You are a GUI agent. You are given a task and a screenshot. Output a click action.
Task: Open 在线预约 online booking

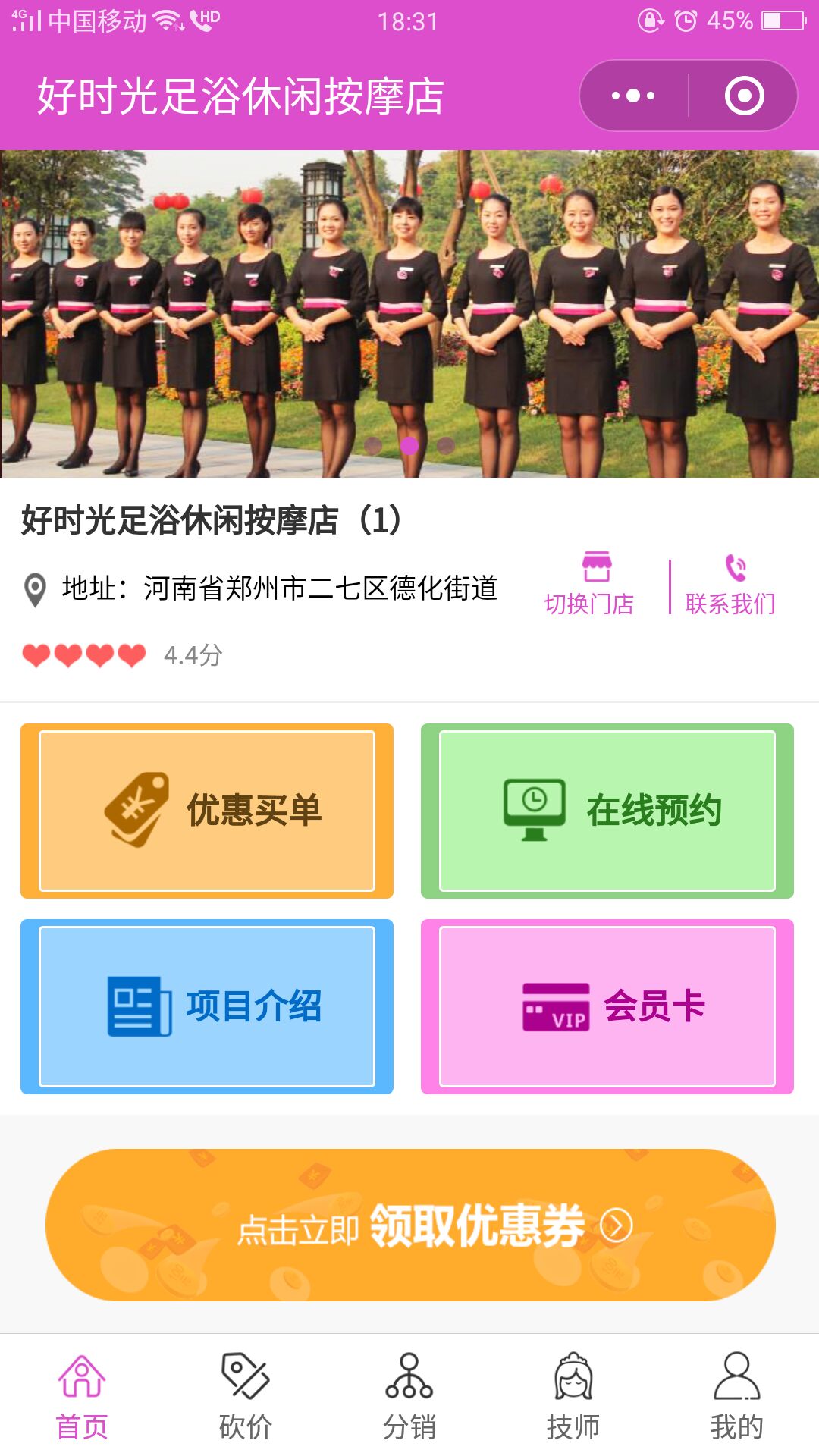click(x=607, y=811)
